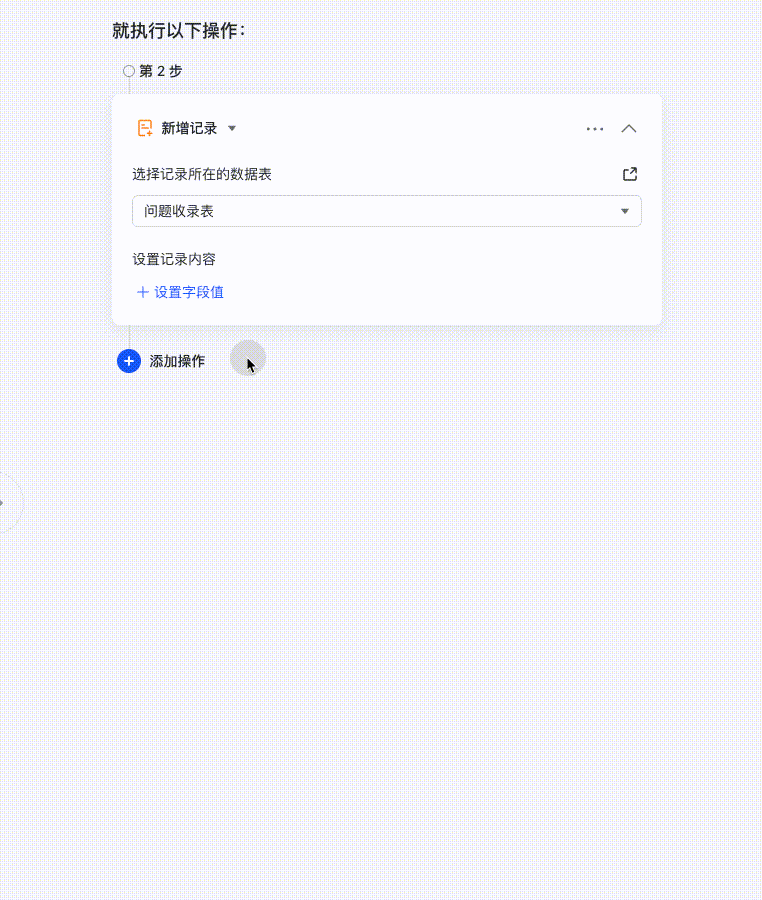
Task: Collapse the 新增记录 card
Action: click(629, 128)
